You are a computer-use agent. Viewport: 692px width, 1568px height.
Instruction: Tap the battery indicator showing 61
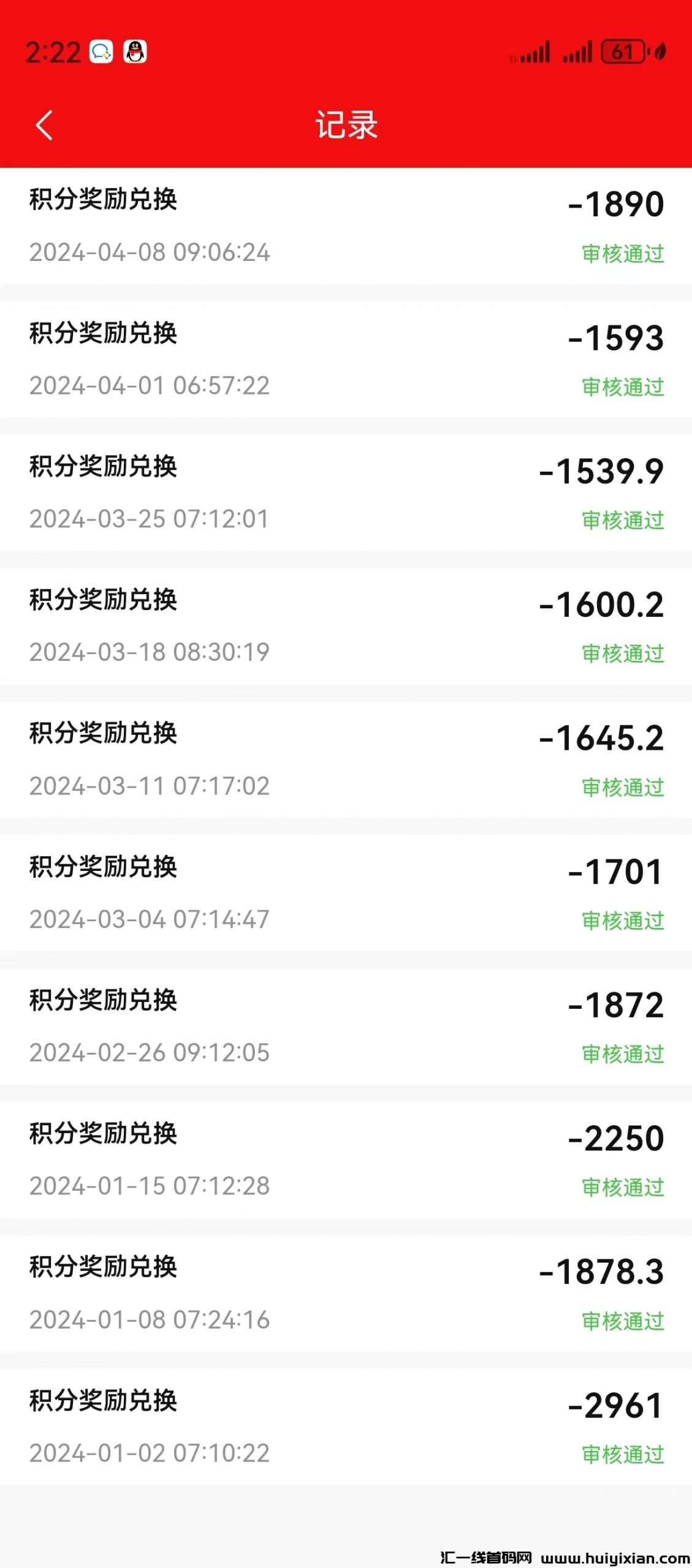click(623, 53)
